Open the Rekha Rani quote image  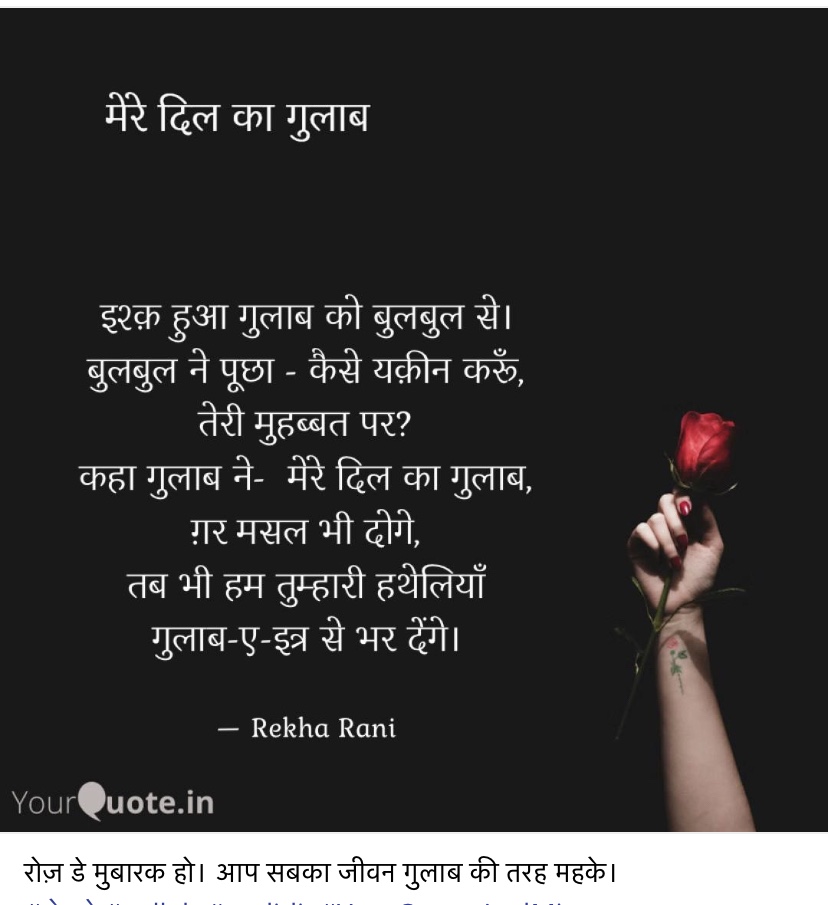(x=414, y=420)
